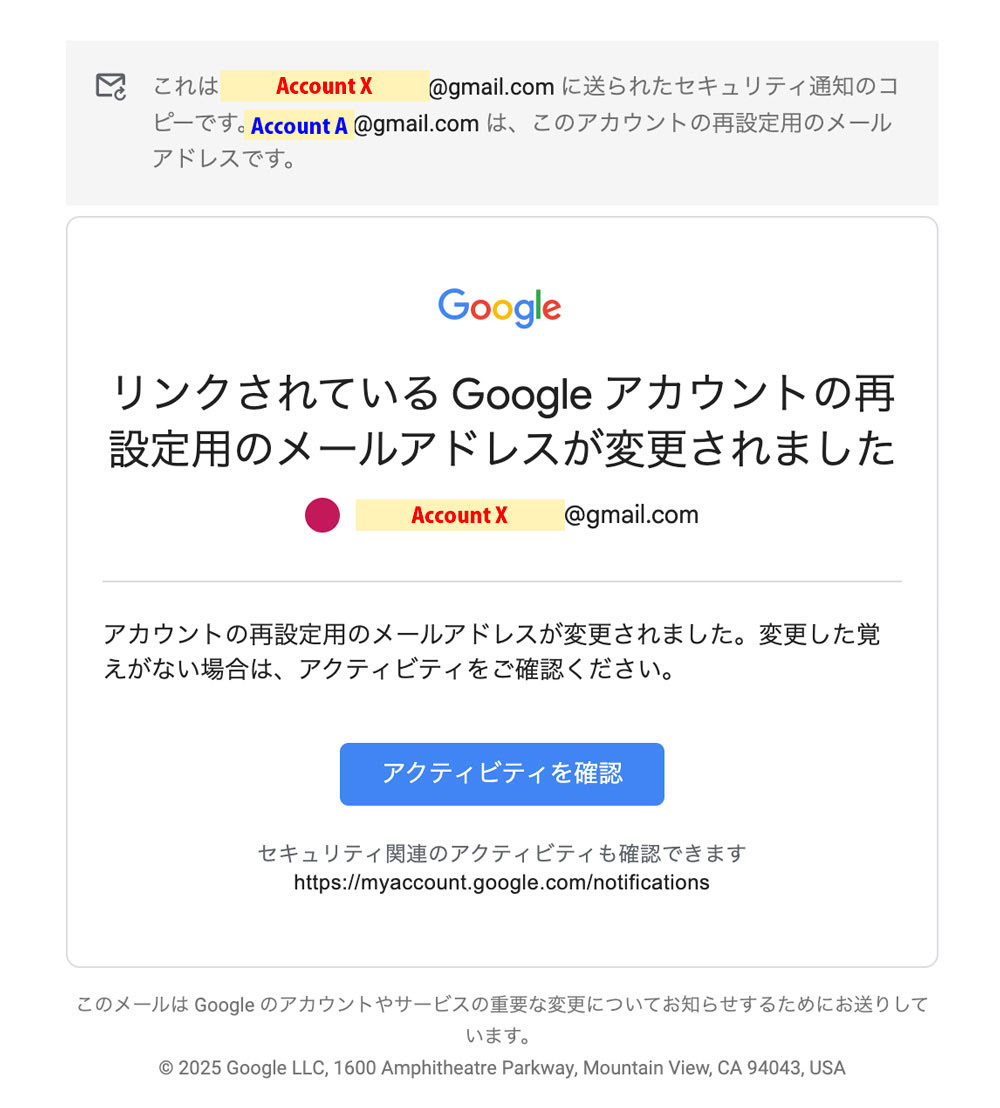Select the crimson account avatar circle
Image resolution: width=1000 pixels, height=1108 pixels.
point(321,515)
